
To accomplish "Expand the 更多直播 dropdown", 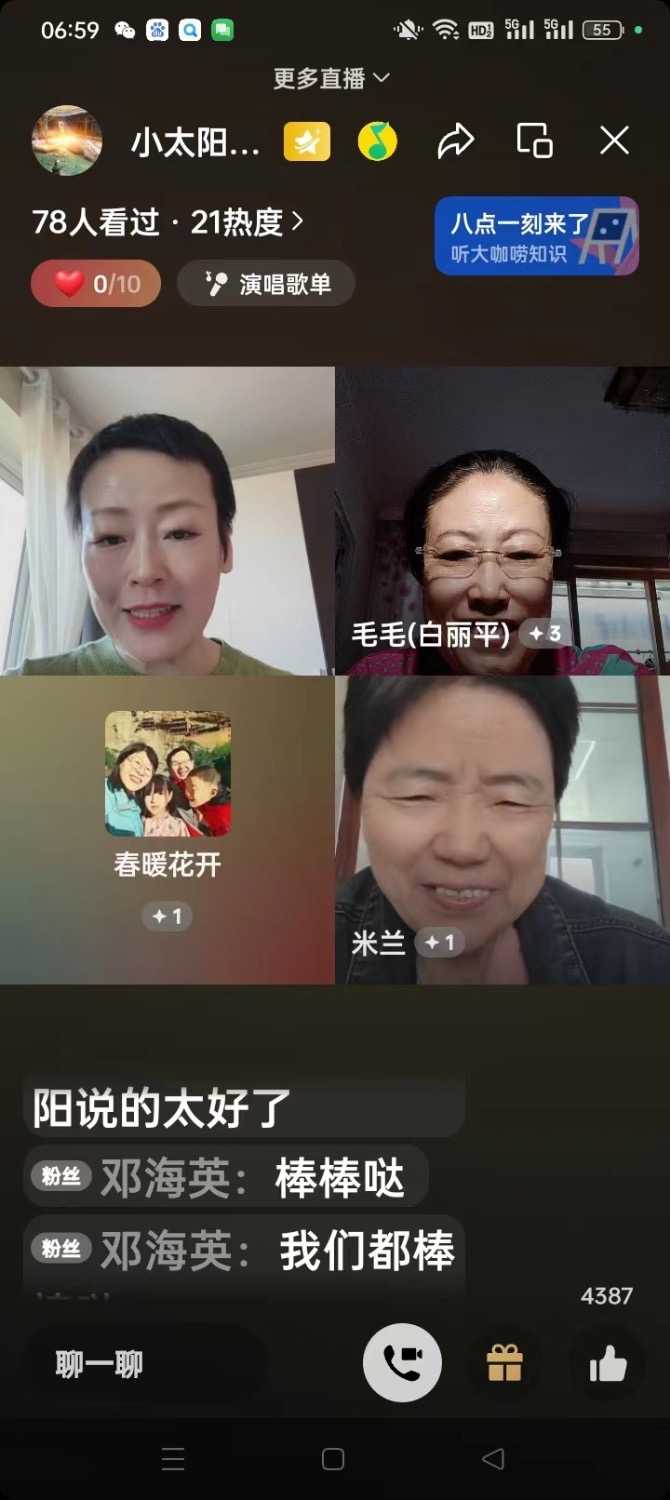I will pos(331,78).
